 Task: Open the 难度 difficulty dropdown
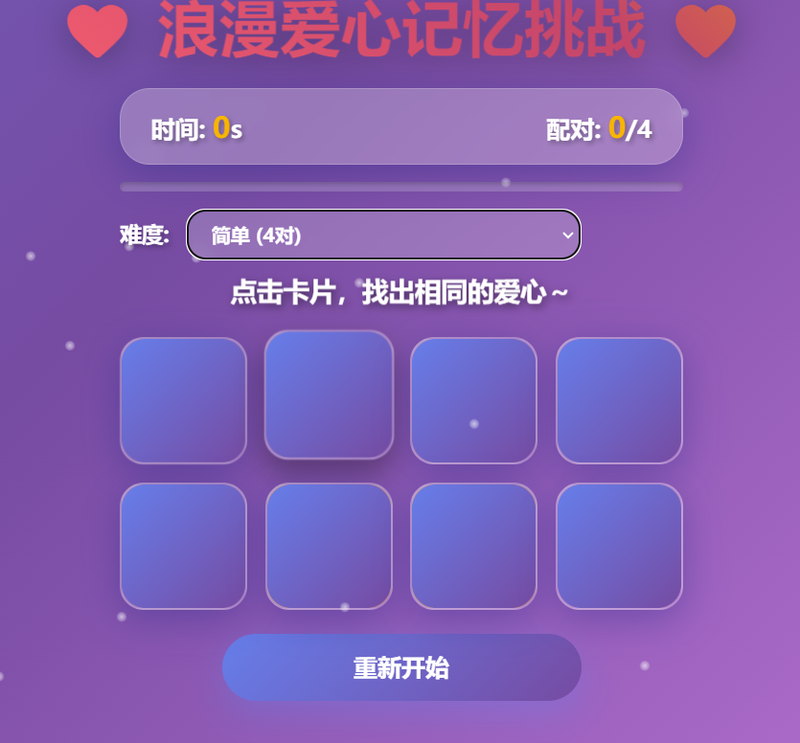pyautogui.click(x=383, y=235)
